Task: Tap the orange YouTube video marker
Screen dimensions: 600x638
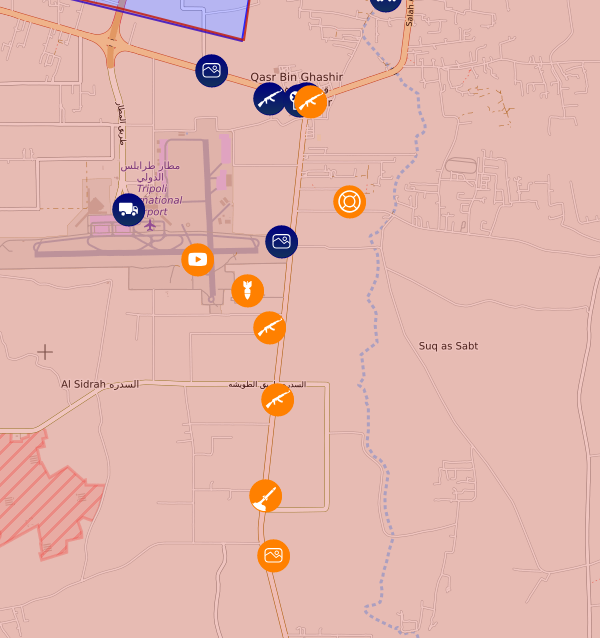Action: click(x=198, y=260)
